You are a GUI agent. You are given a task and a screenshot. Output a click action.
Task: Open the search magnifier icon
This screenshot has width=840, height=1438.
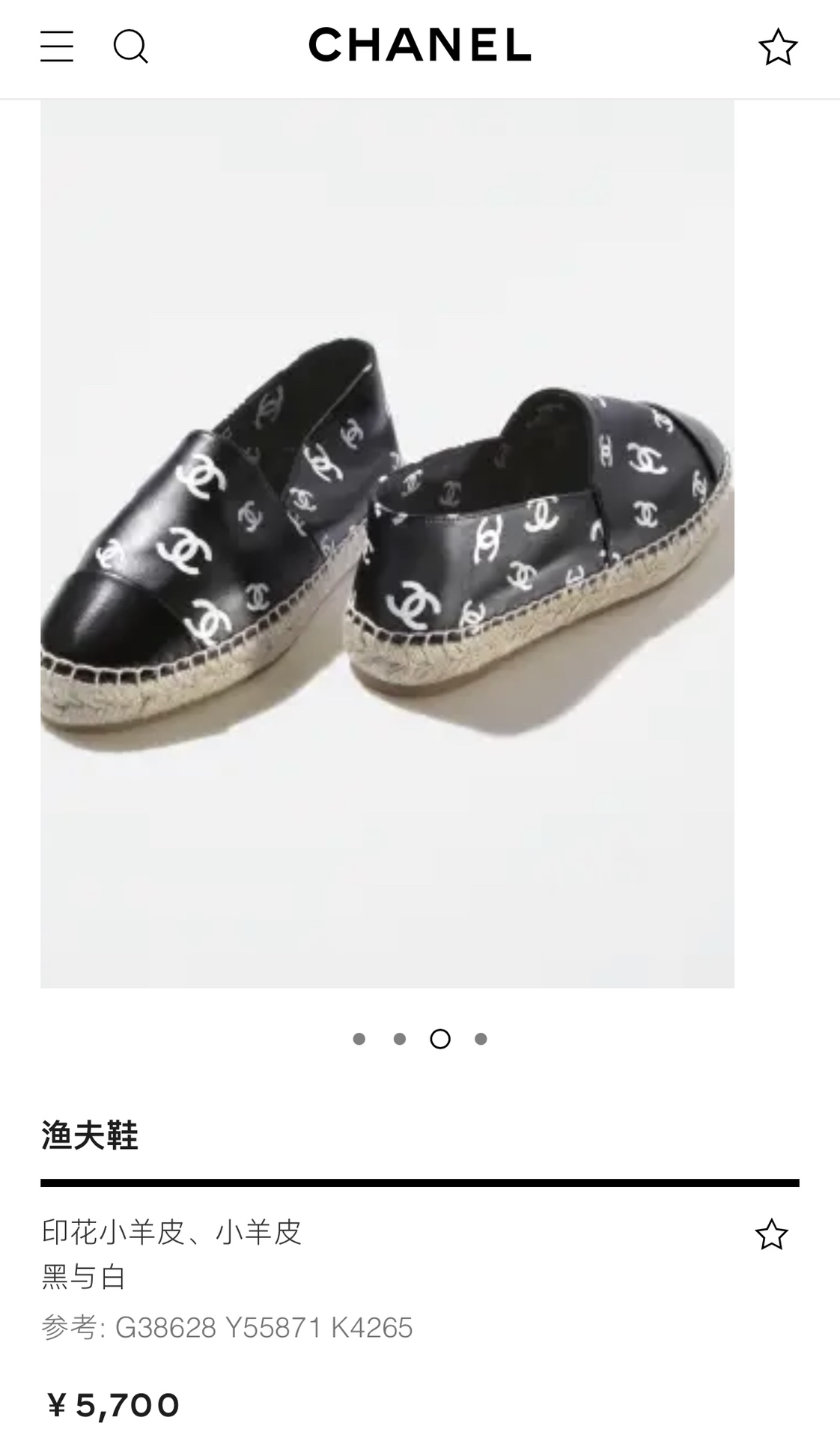[130, 46]
